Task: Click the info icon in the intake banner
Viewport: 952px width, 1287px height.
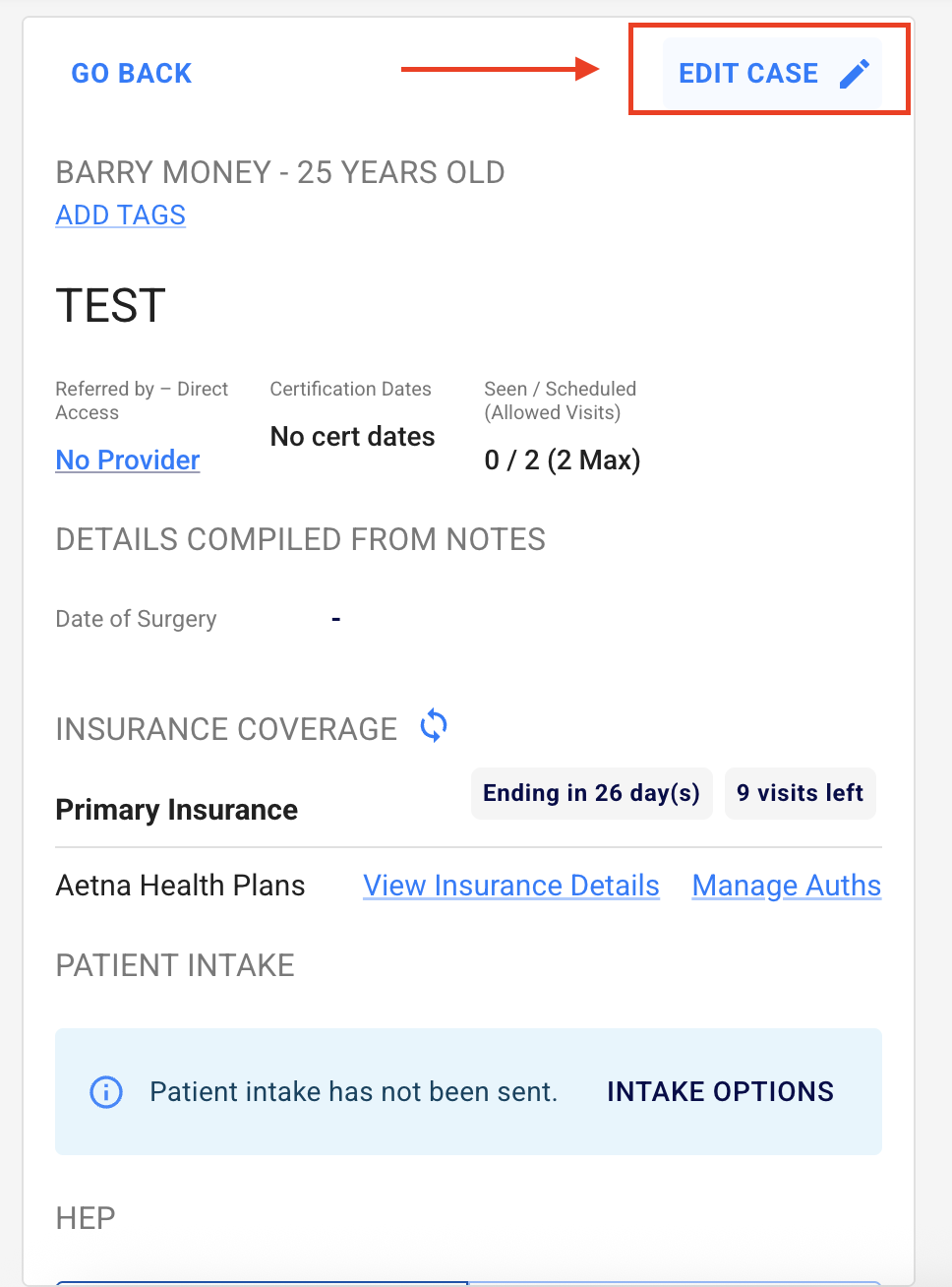Action: pos(105,1091)
